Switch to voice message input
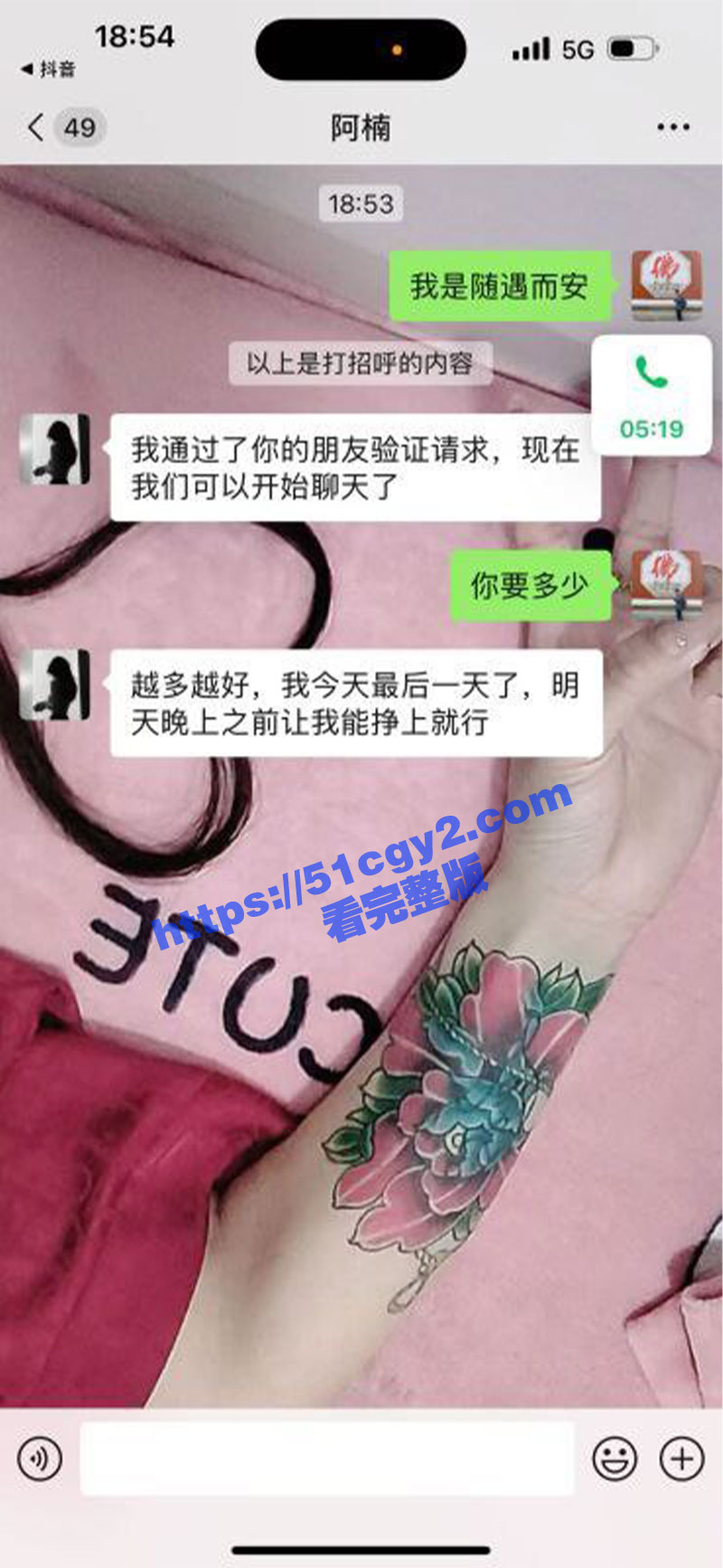 click(x=40, y=1459)
